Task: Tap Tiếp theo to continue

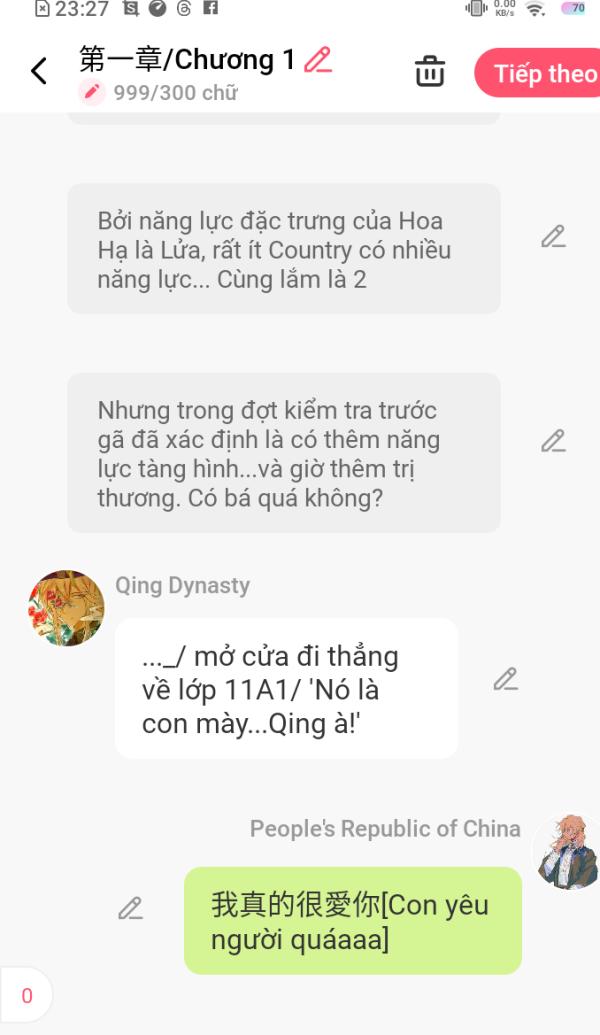Action: (x=540, y=73)
